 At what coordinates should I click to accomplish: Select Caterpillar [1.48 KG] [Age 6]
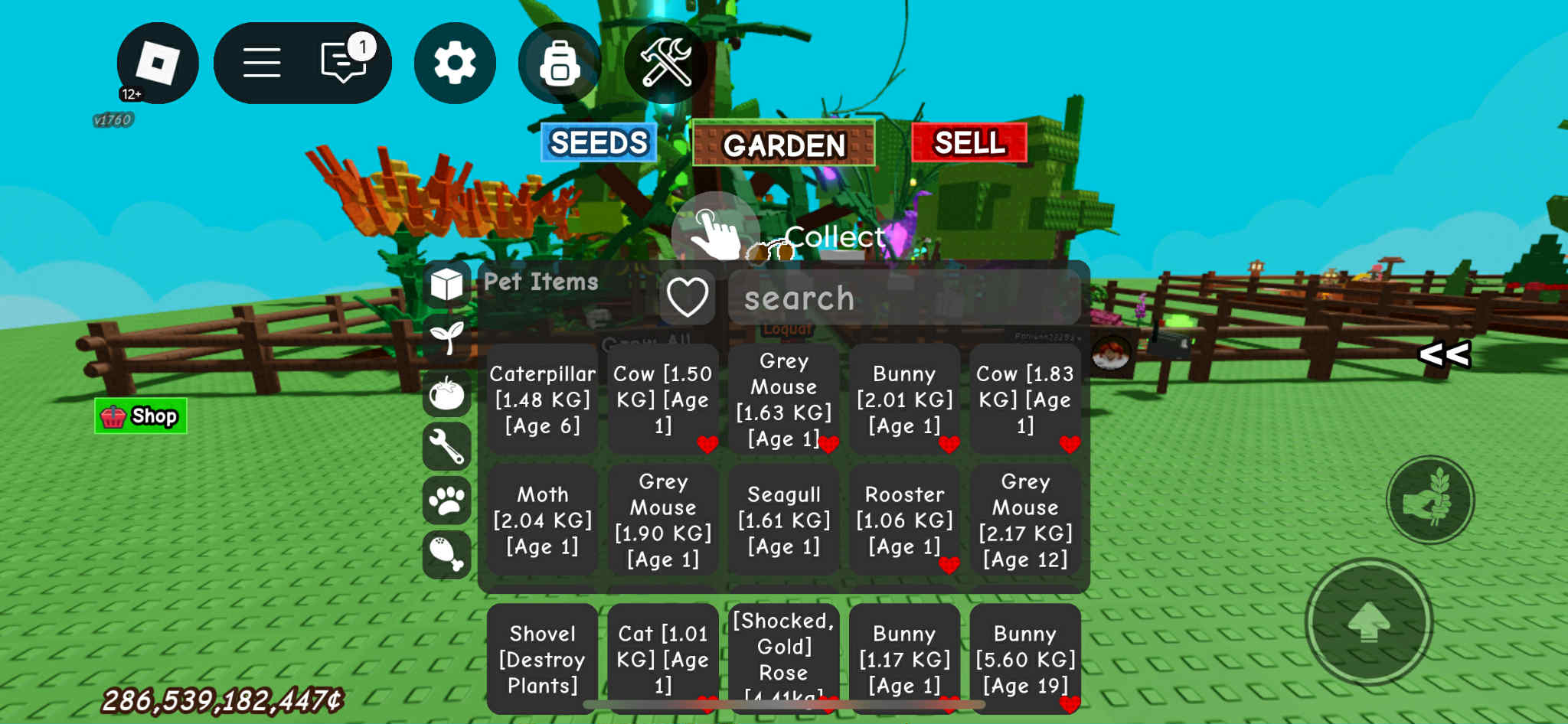542,400
